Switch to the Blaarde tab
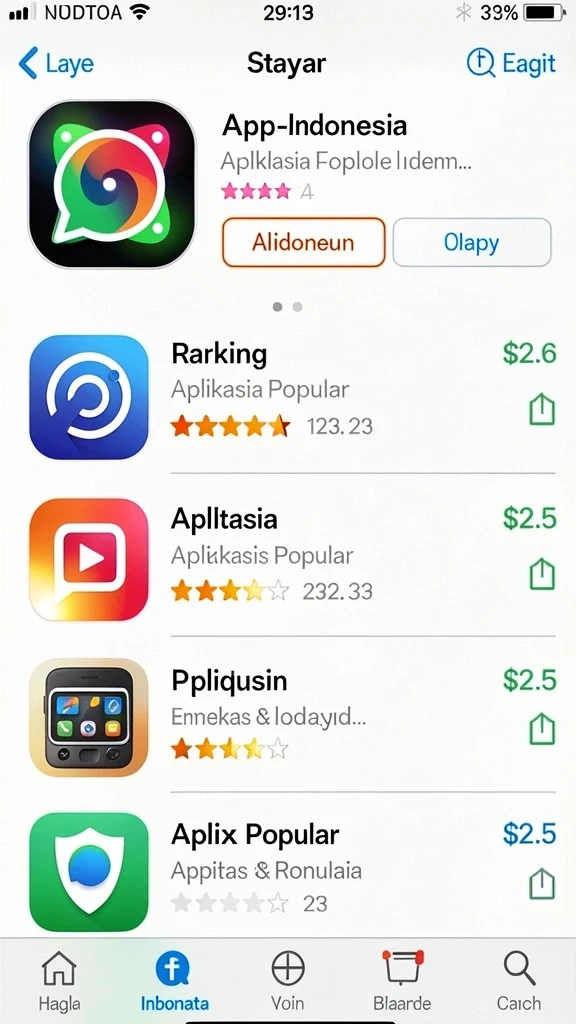 (x=402, y=982)
